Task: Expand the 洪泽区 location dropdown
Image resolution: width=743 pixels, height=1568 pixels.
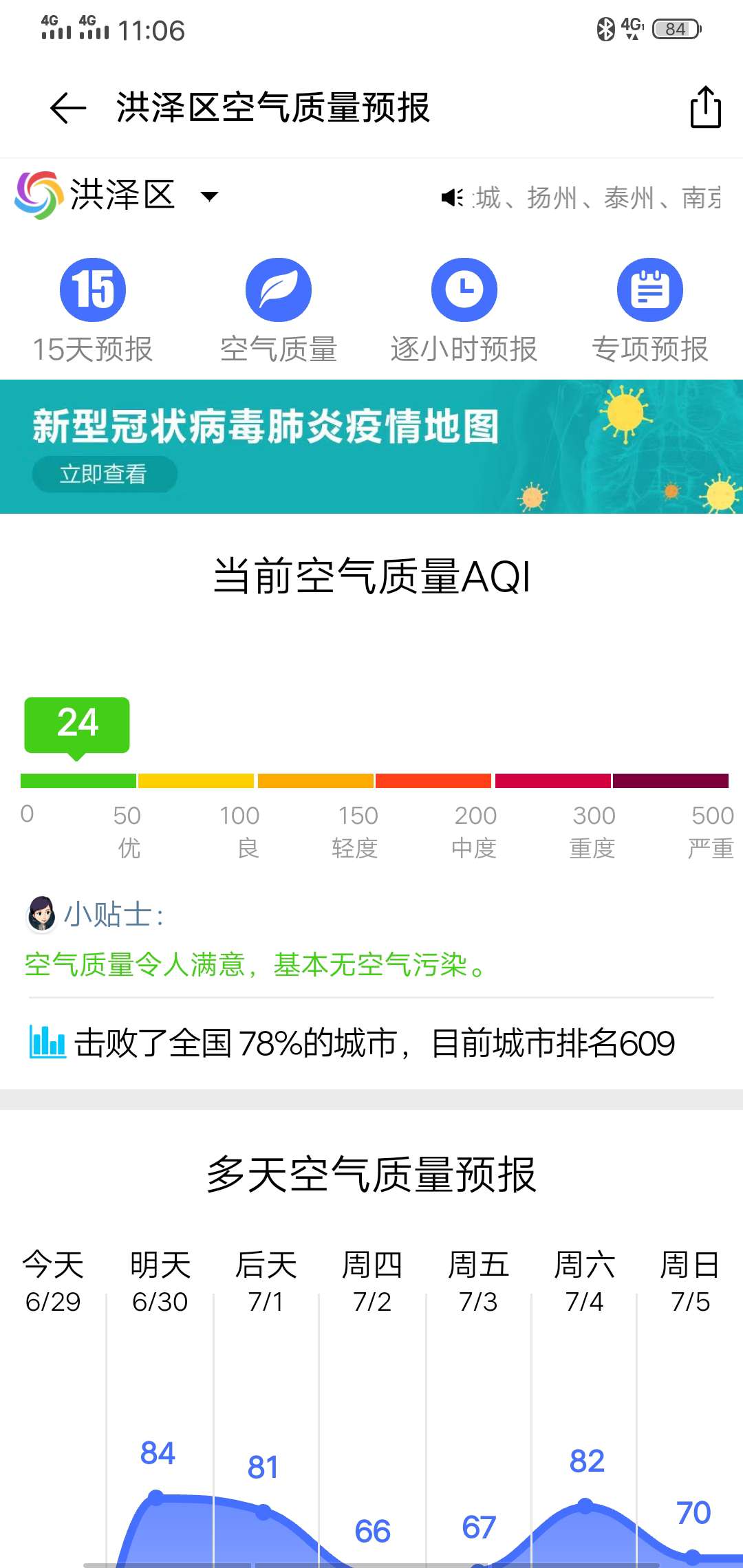Action: pyautogui.click(x=209, y=197)
